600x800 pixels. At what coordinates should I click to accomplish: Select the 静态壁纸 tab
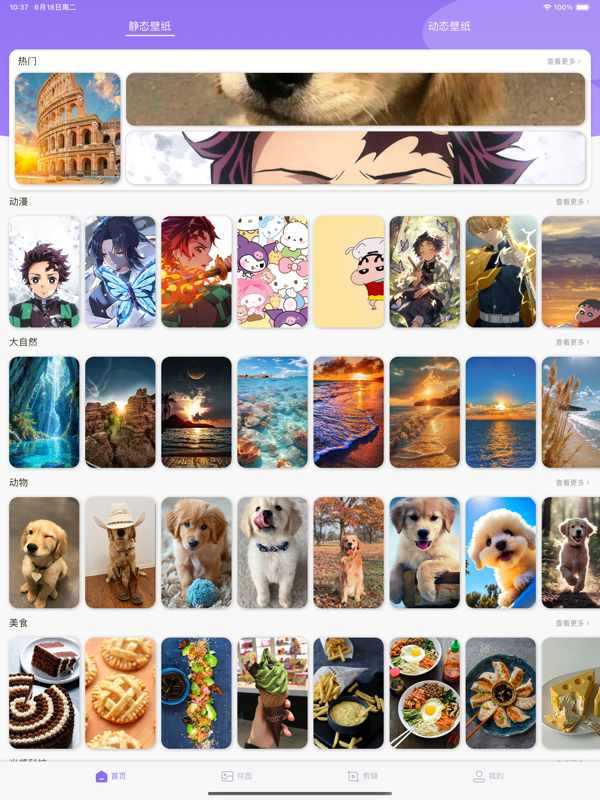click(x=150, y=26)
